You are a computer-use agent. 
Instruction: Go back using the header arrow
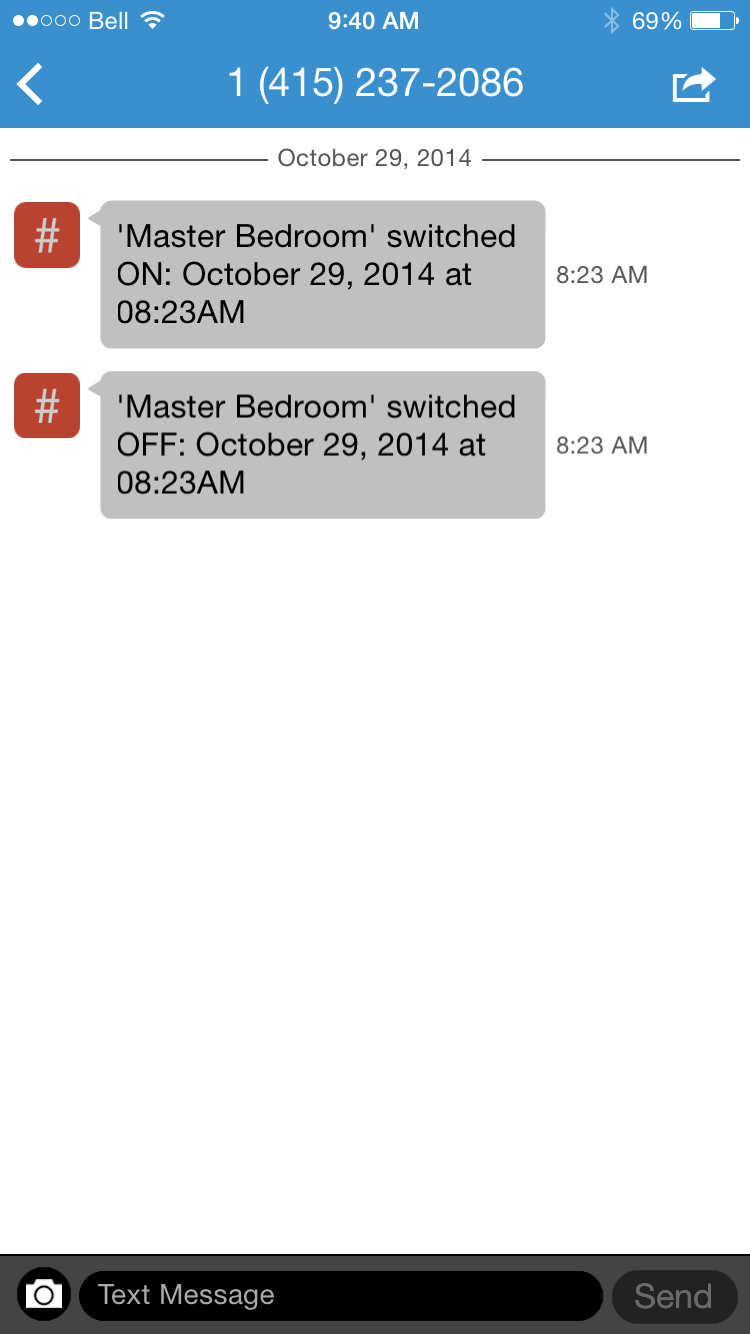coord(31,84)
